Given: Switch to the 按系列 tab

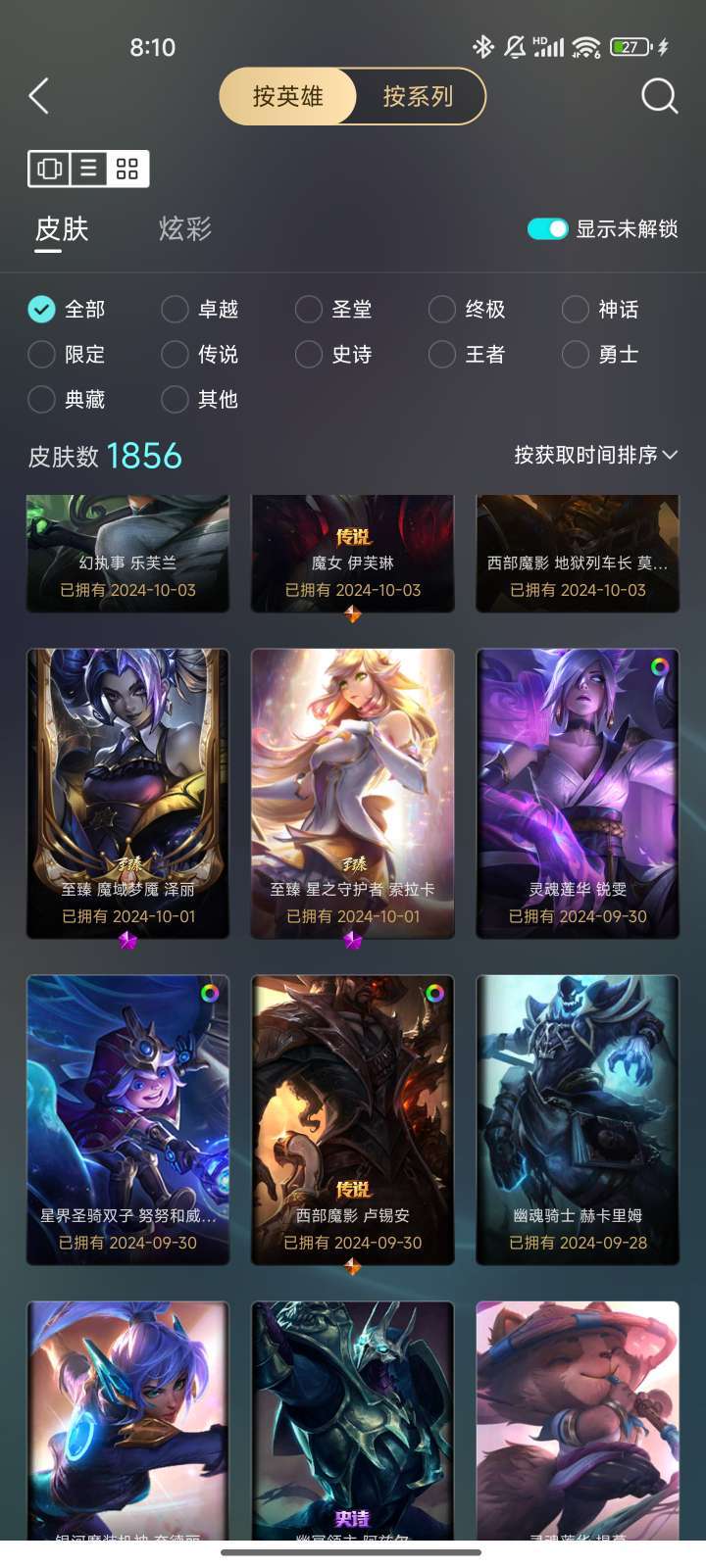Looking at the screenshot, I should (419, 96).
